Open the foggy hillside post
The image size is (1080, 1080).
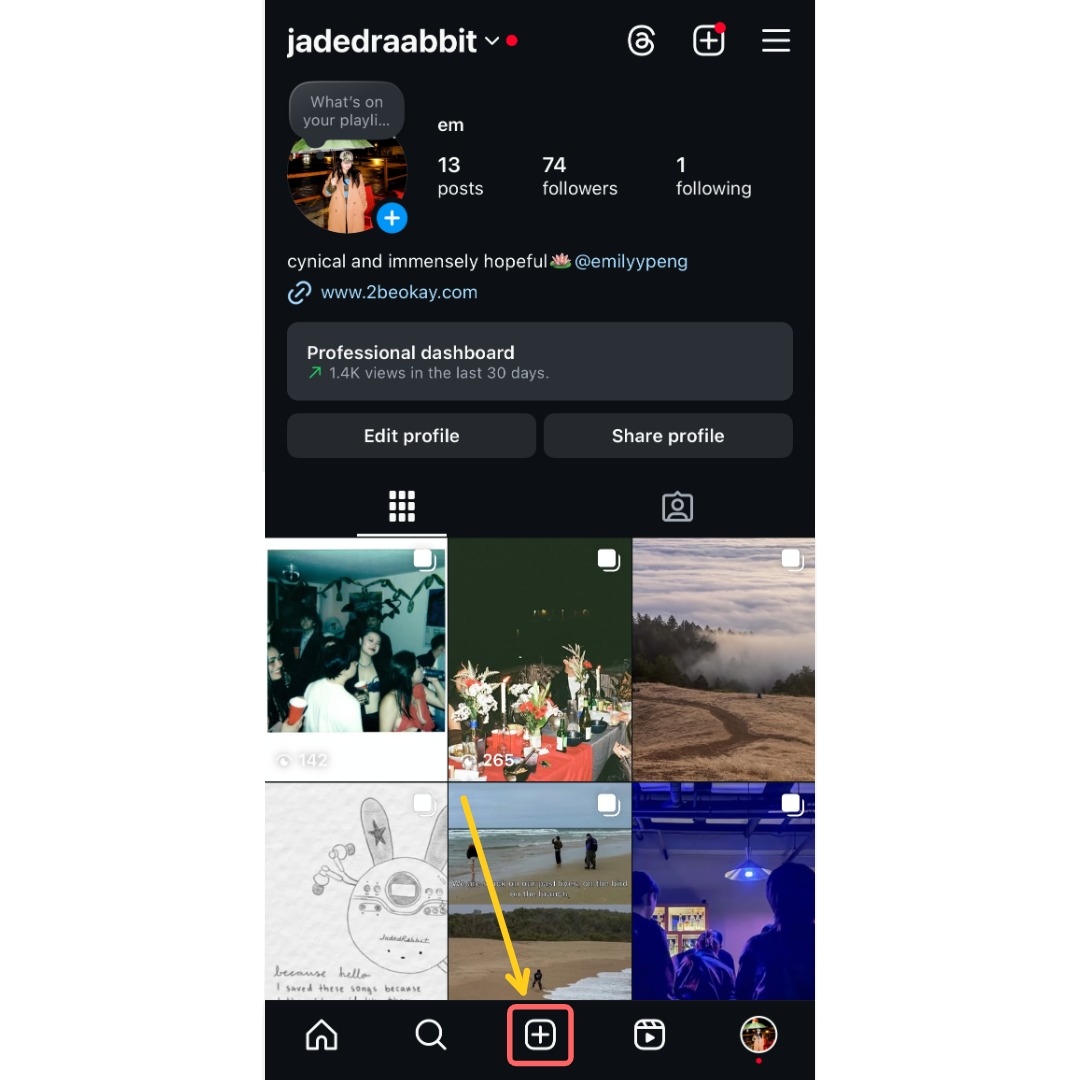coord(723,660)
